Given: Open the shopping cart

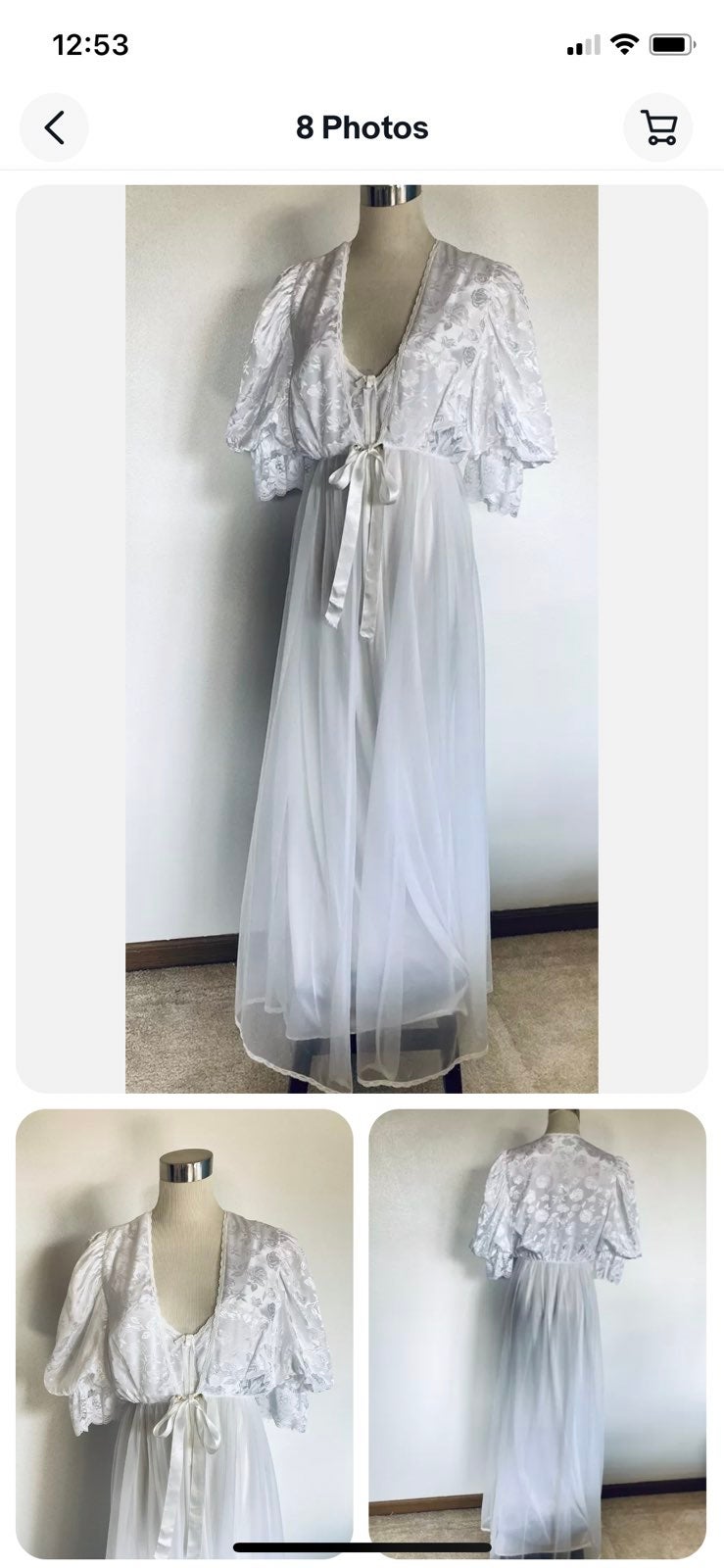Looking at the screenshot, I should (658, 127).
